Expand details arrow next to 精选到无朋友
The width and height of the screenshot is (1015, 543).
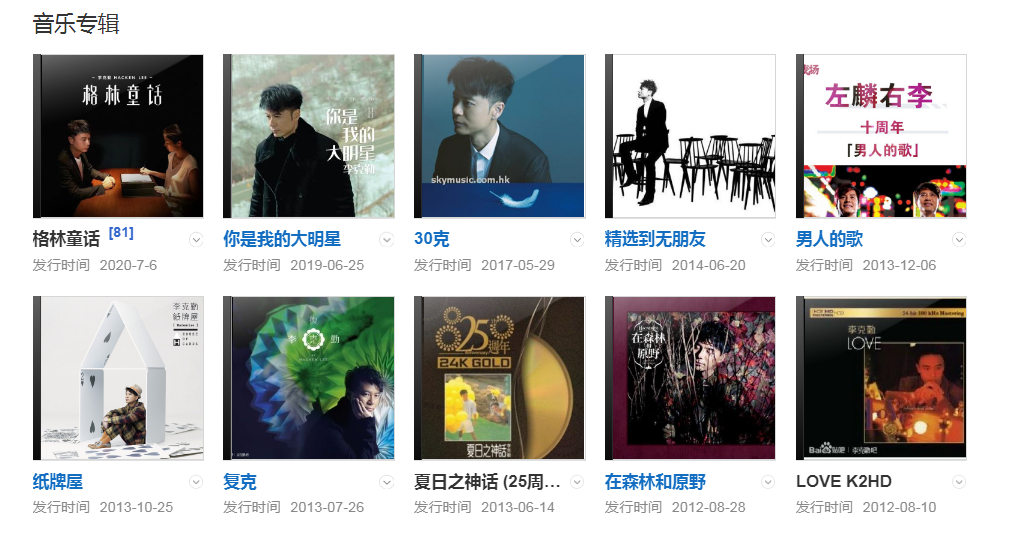tap(768, 240)
